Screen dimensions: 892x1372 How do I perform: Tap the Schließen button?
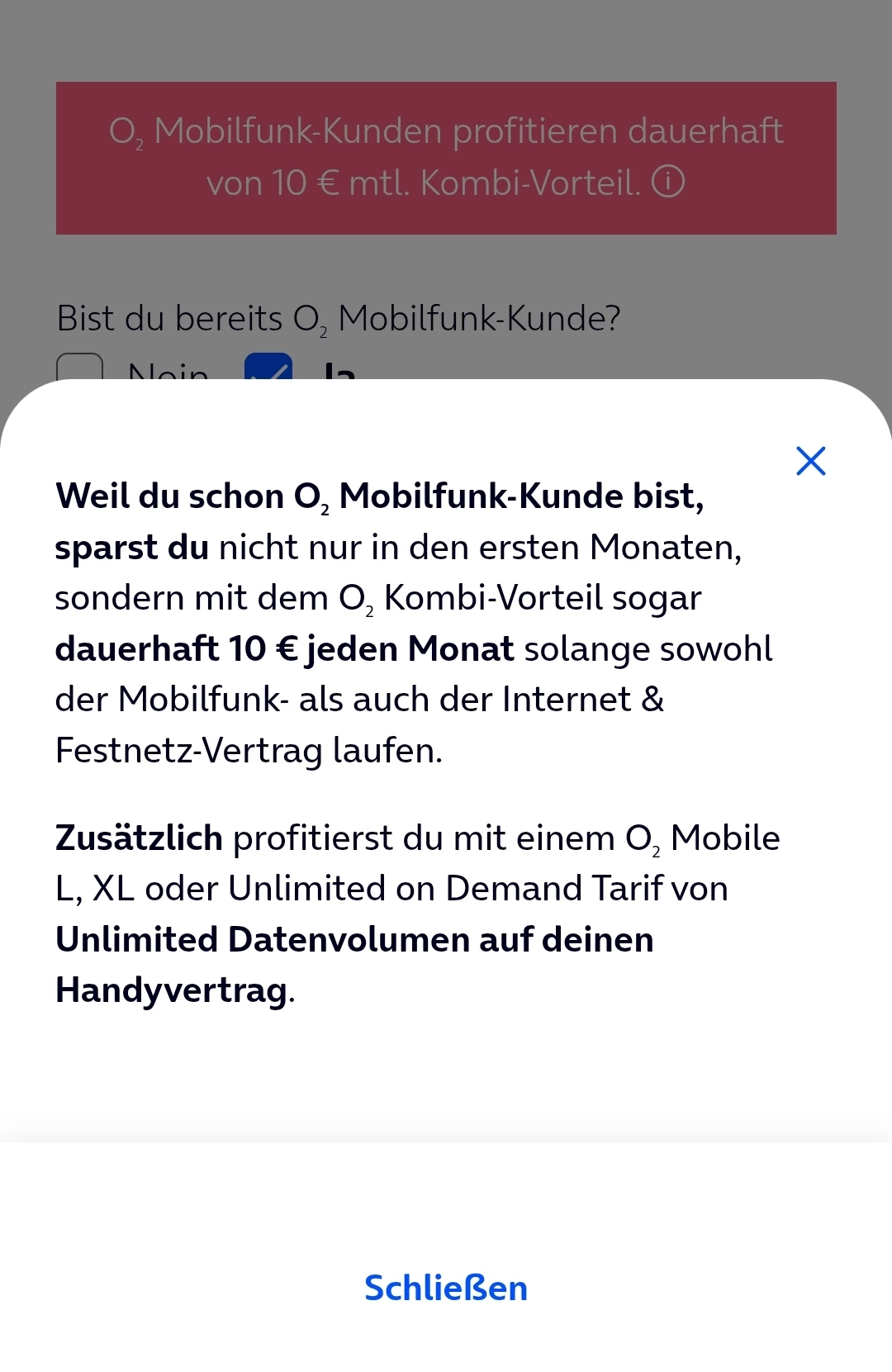pos(446,1288)
